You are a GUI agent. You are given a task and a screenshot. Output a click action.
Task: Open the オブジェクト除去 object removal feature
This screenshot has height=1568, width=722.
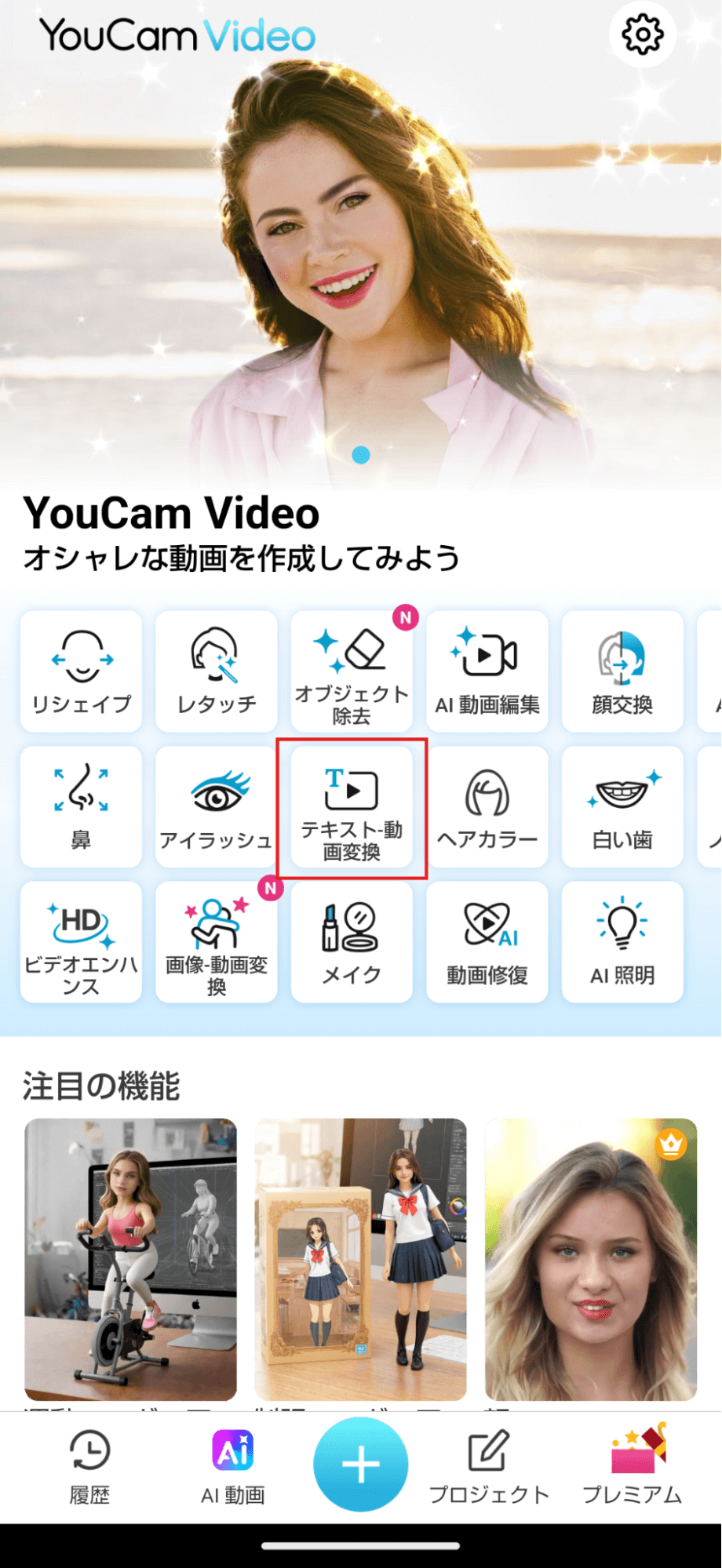[352, 671]
